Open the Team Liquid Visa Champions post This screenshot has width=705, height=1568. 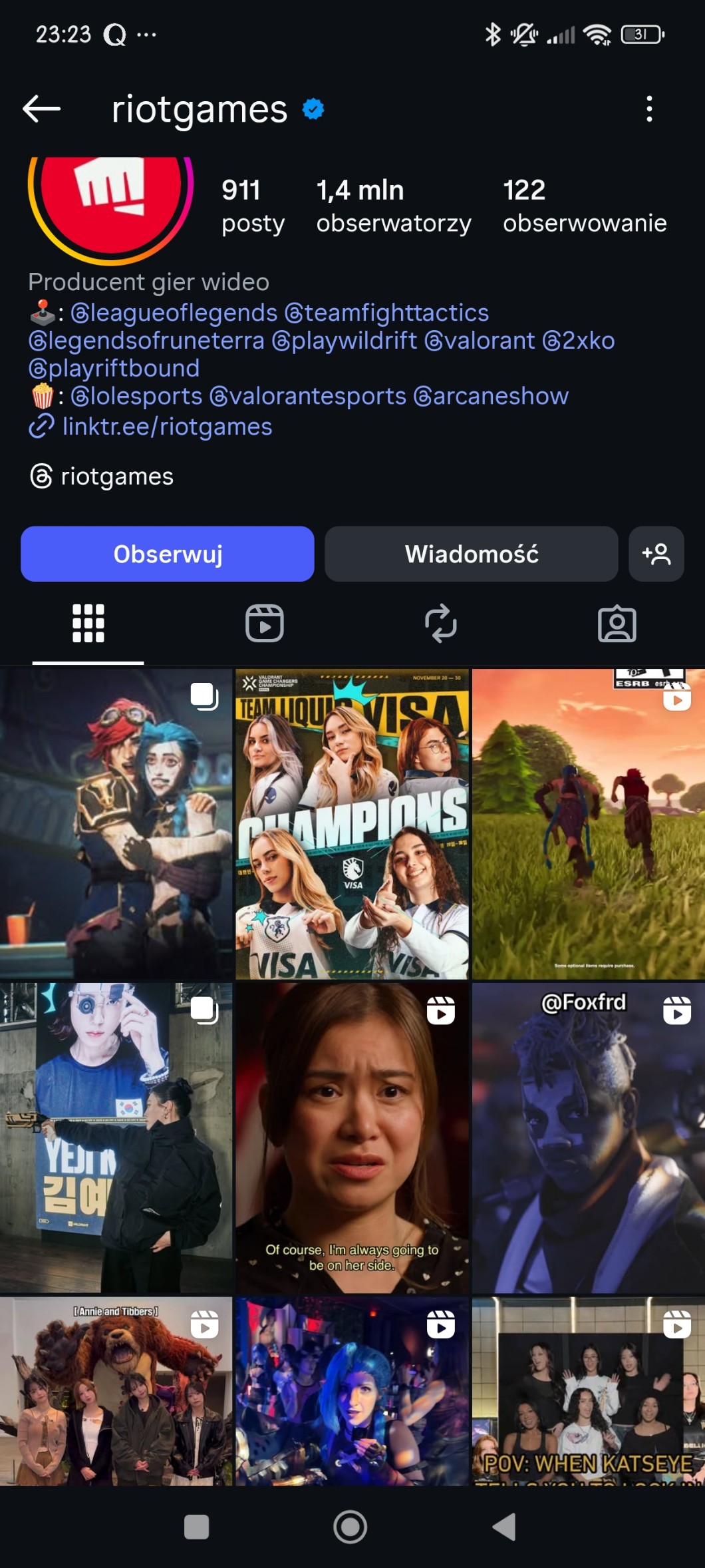click(352, 824)
